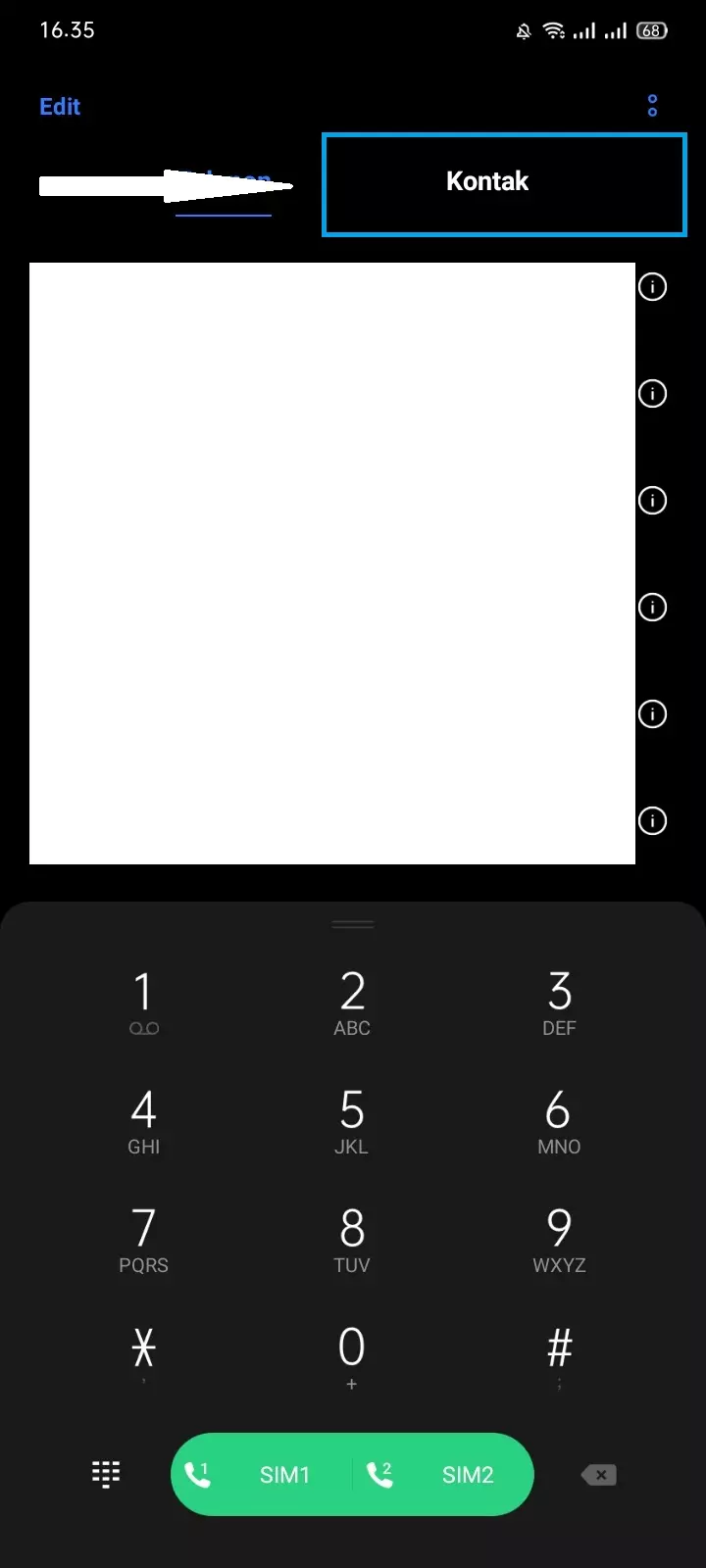This screenshot has width=706, height=1568.
Task: Hide the dial pad with keypad icon
Action: pyautogui.click(x=106, y=1475)
